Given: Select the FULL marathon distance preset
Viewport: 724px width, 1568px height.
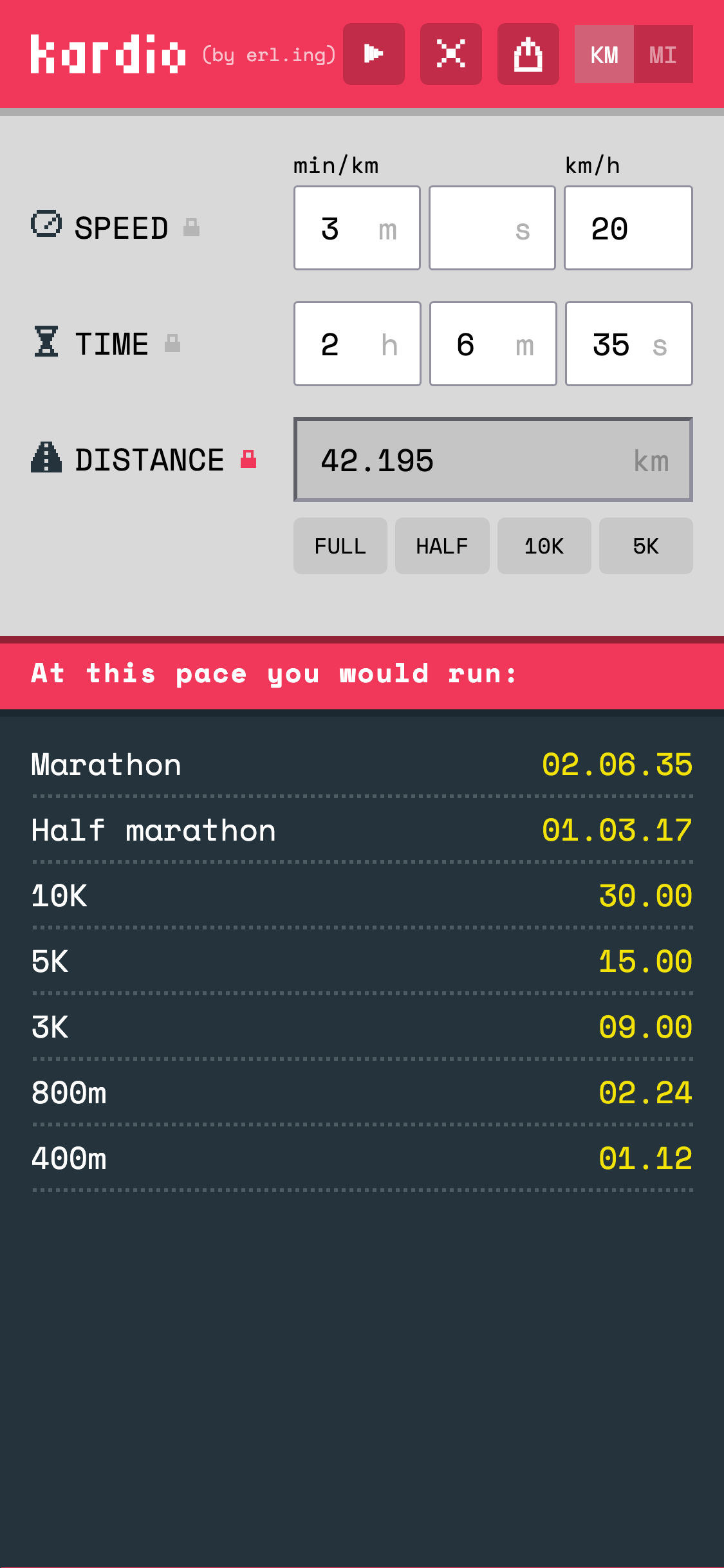Looking at the screenshot, I should [340, 546].
